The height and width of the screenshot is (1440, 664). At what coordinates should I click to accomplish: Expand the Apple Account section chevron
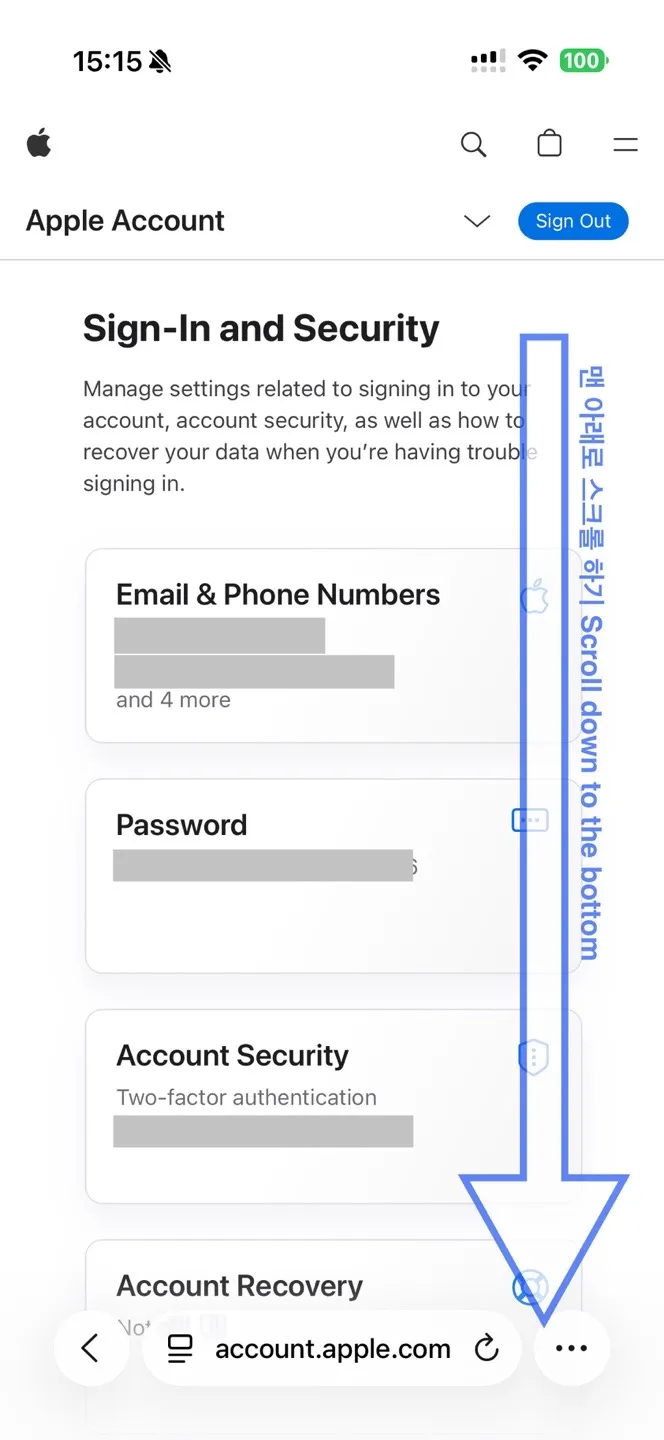(478, 221)
